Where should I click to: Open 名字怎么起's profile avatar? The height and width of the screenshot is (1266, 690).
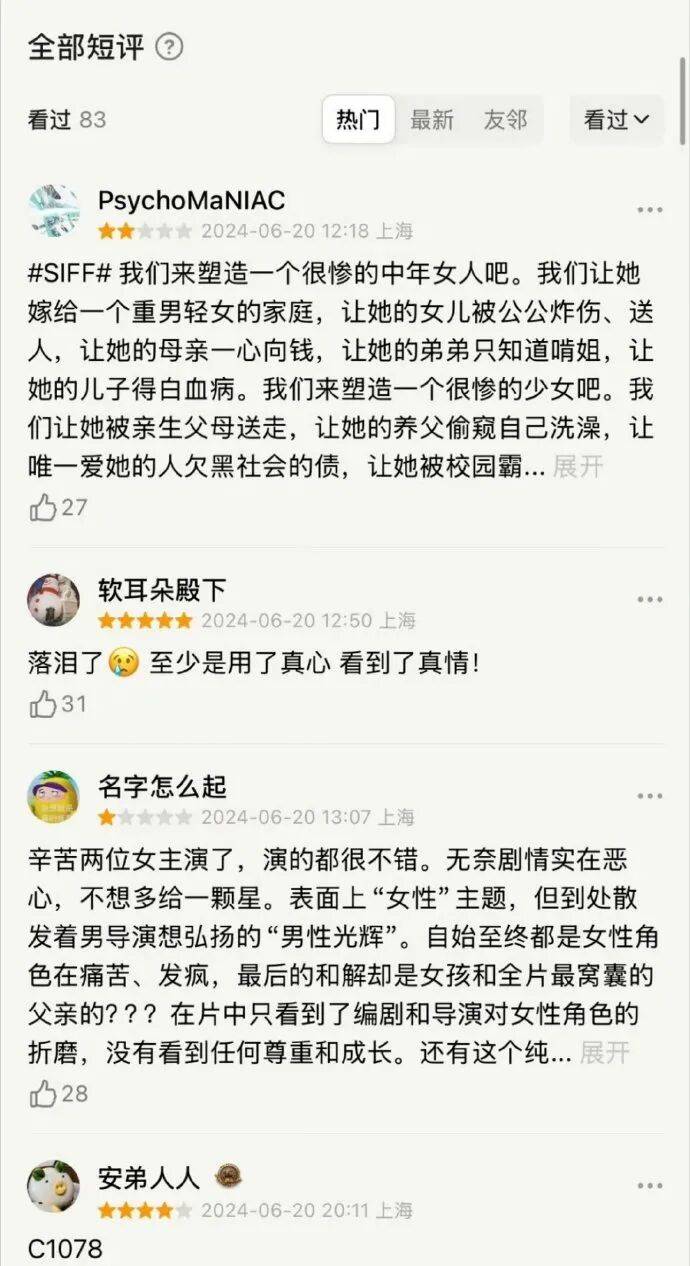coord(54,796)
